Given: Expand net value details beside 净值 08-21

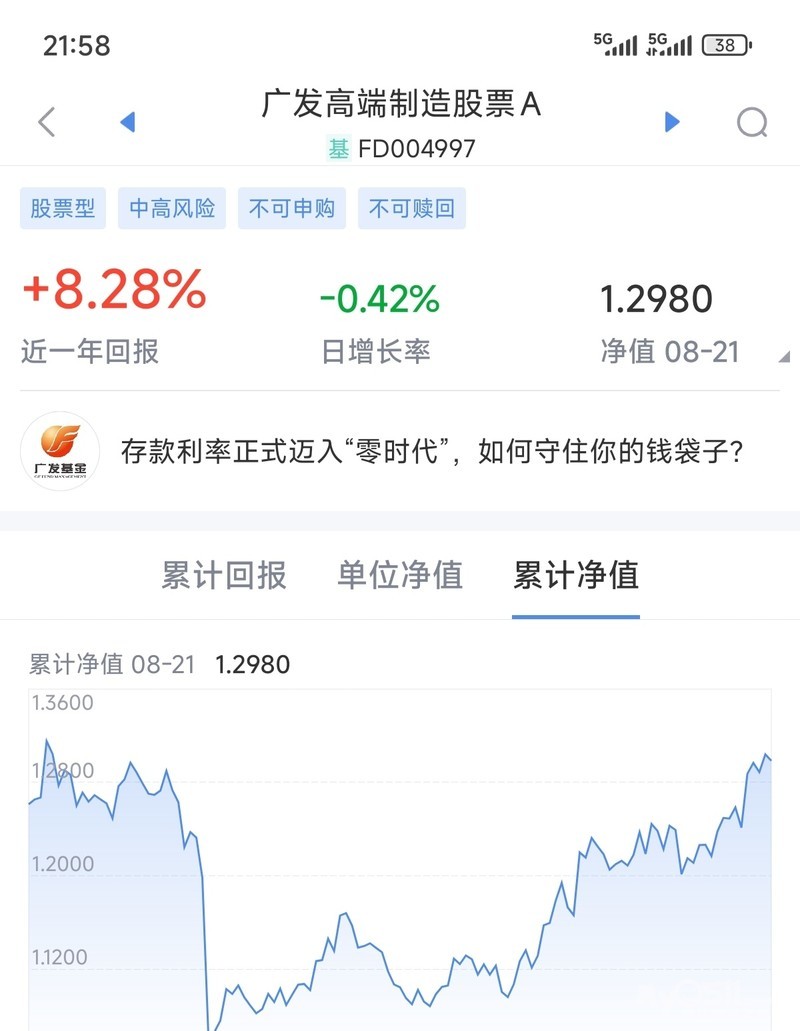Looking at the screenshot, I should click(783, 356).
